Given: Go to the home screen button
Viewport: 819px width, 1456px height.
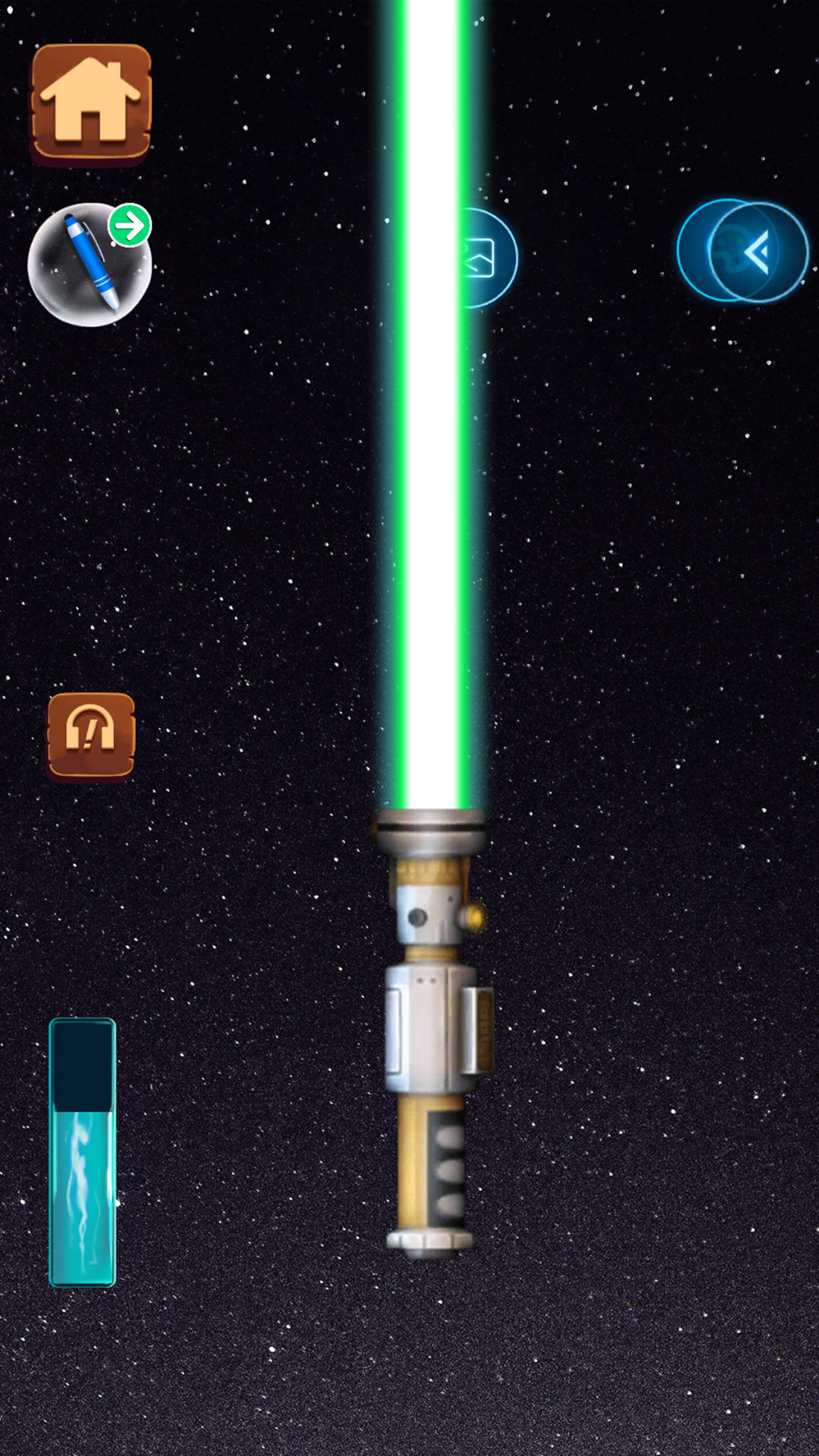Looking at the screenshot, I should point(90,103).
